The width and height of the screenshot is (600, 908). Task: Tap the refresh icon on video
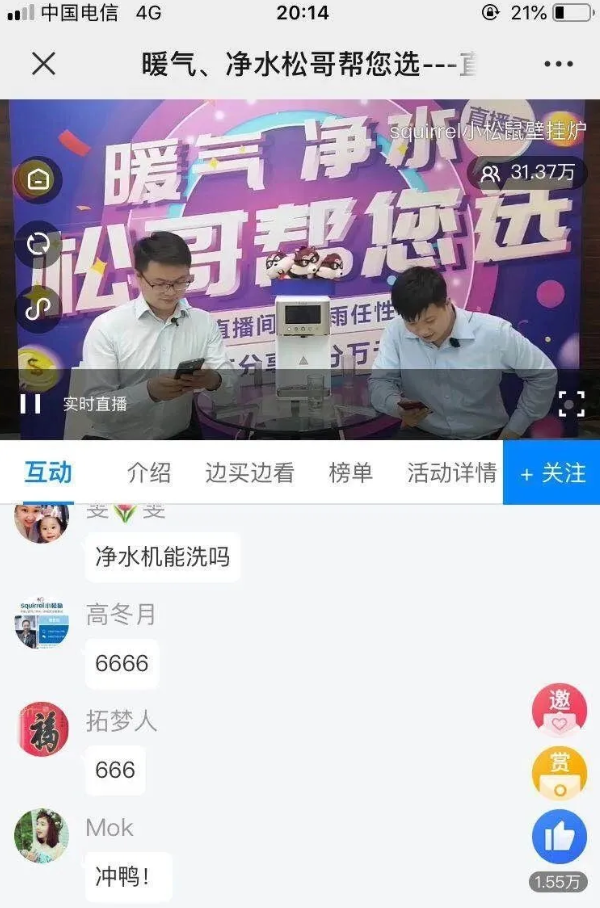[38, 245]
